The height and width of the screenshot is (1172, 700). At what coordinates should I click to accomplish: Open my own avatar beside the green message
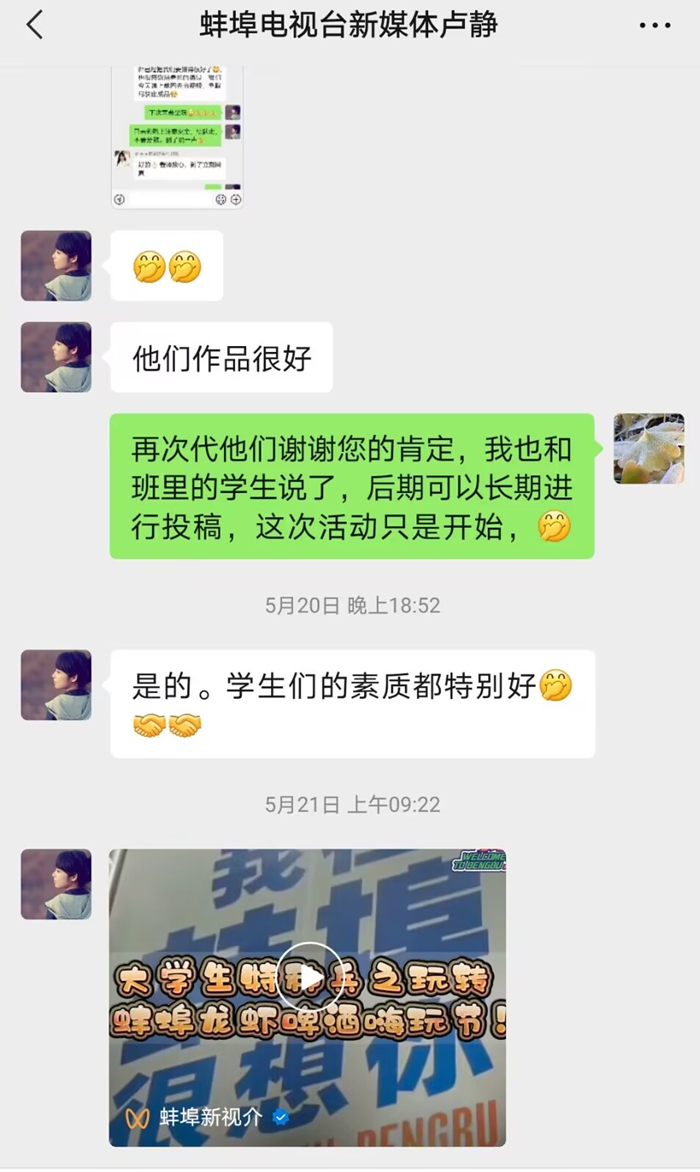[x=648, y=449]
